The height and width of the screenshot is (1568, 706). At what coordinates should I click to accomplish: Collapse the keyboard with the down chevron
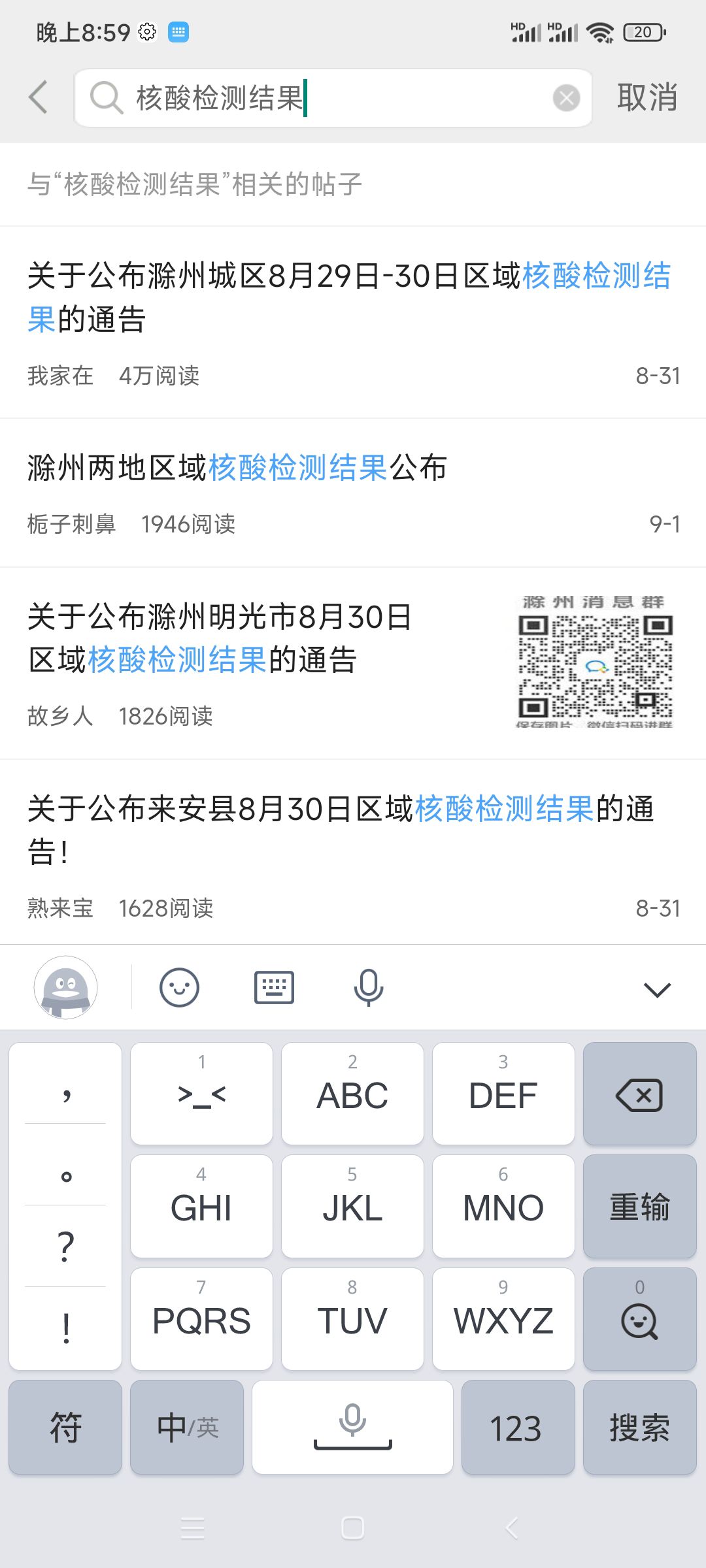click(657, 989)
